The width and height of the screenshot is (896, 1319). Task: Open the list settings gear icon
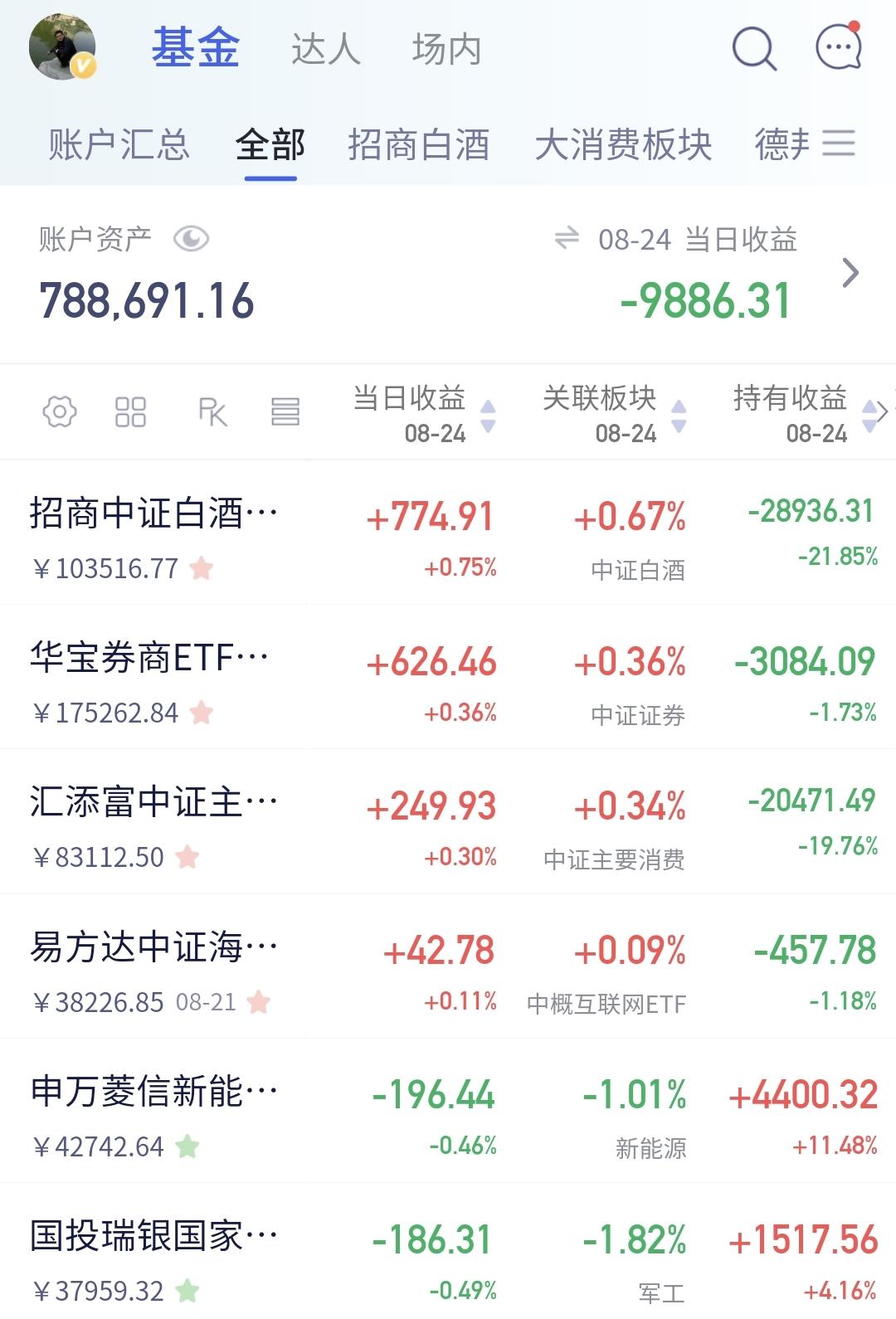pyautogui.click(x=60, y=411)
